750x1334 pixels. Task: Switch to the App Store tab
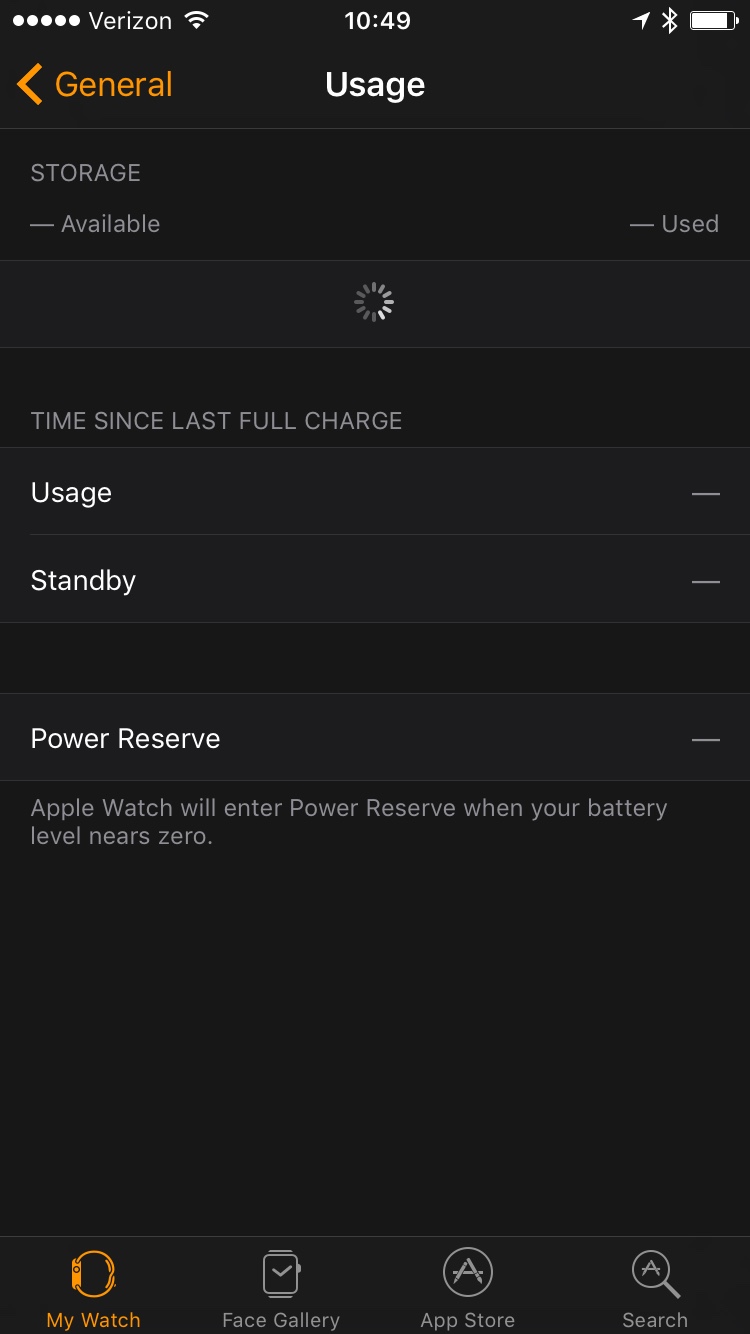click(468, 1288)
